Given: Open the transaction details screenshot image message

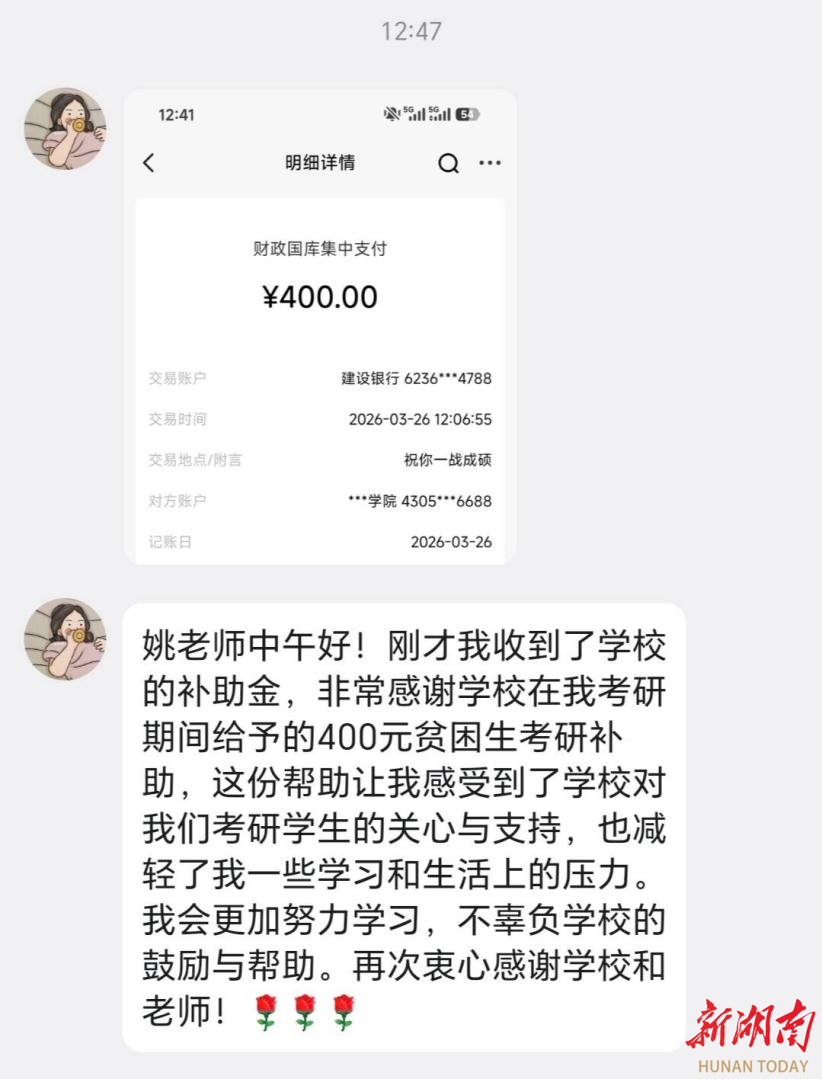Looking at the screenshot, I should (x=320, y=327).
